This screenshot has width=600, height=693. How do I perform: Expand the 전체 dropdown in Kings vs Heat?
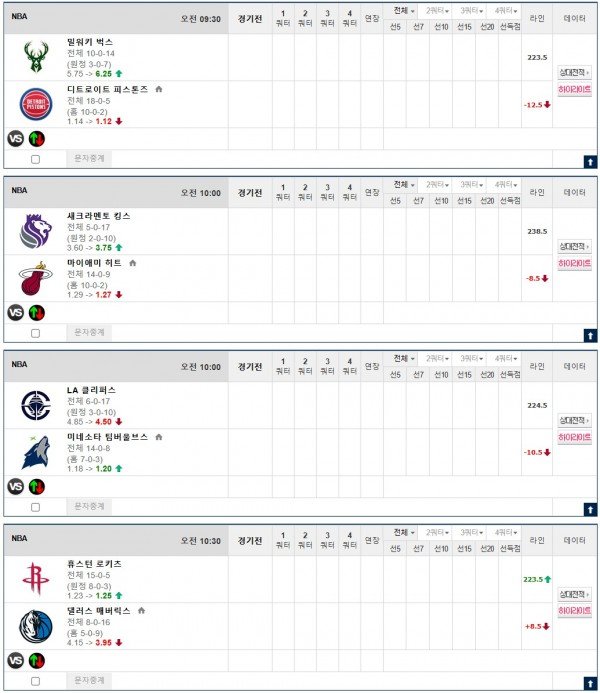[403, 184]
